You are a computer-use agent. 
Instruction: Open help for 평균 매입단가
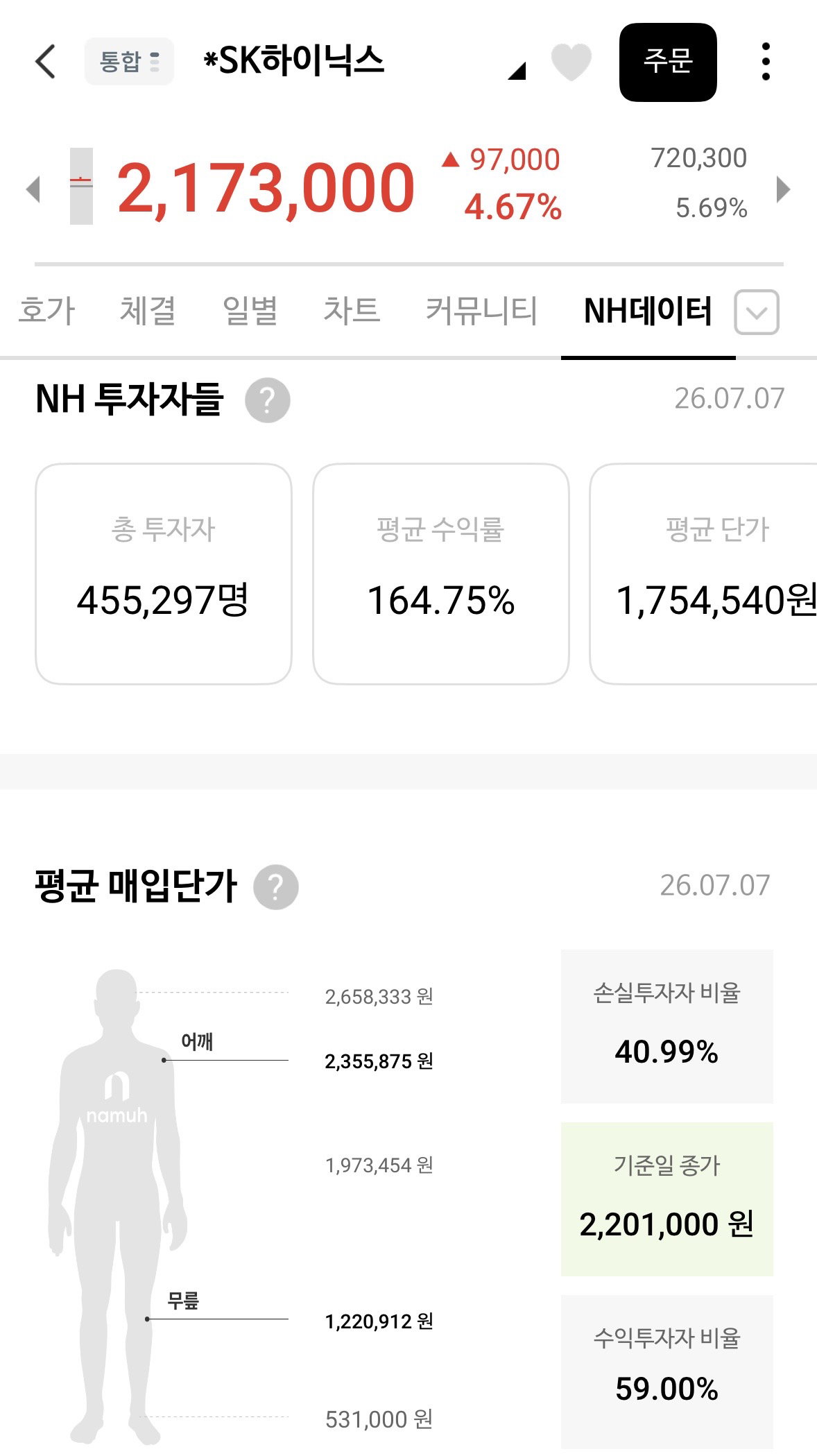pos(276,887)
